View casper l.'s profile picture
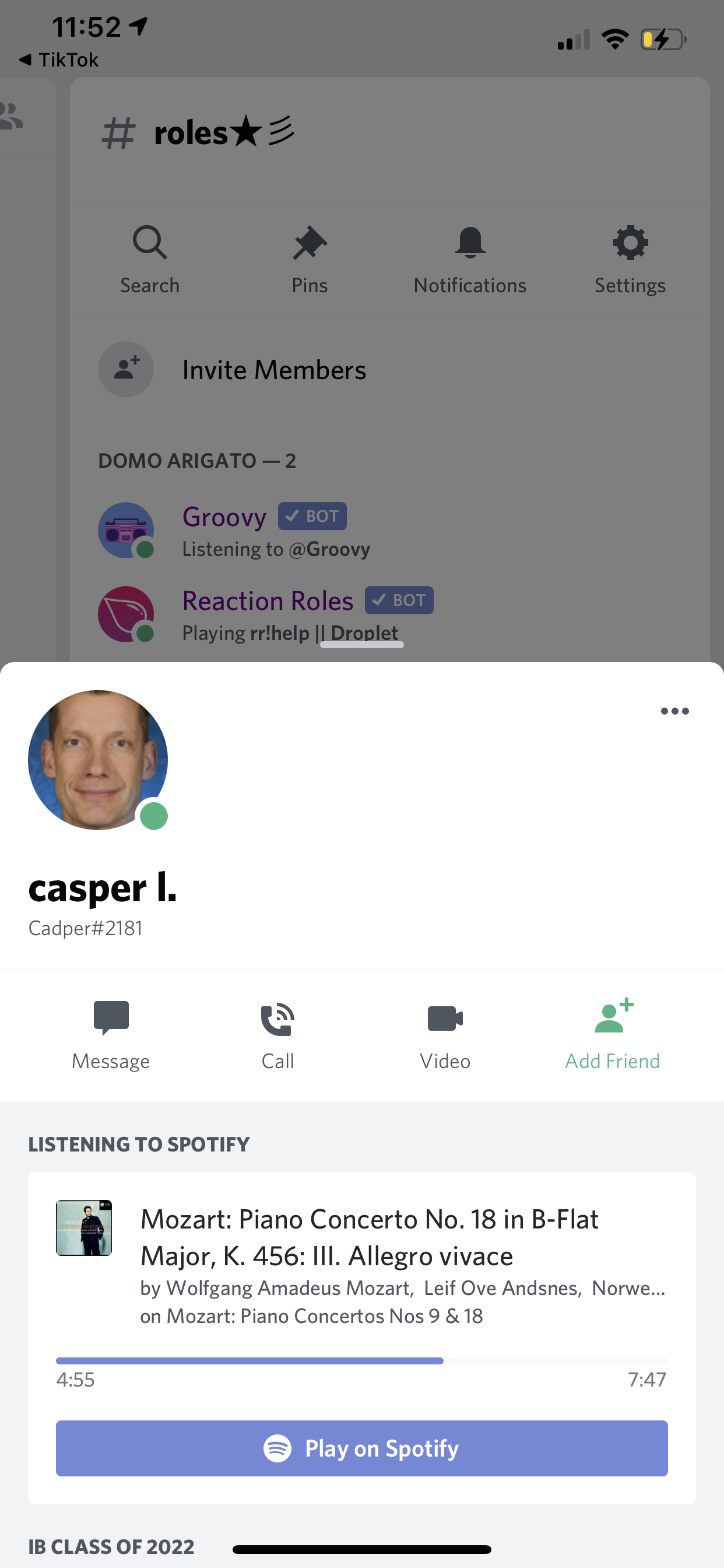Screen dimensions: 724x1568 [x=98, y=759]
